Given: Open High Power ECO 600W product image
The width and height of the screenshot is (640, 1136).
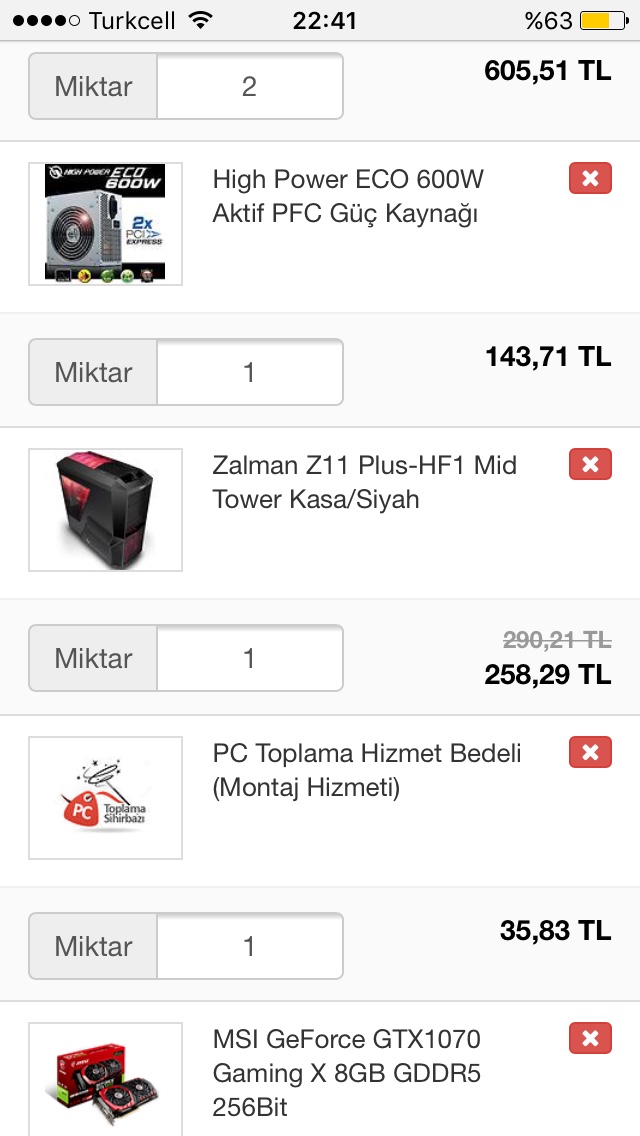Looking at the screenshot, I should tap(105, 224).
